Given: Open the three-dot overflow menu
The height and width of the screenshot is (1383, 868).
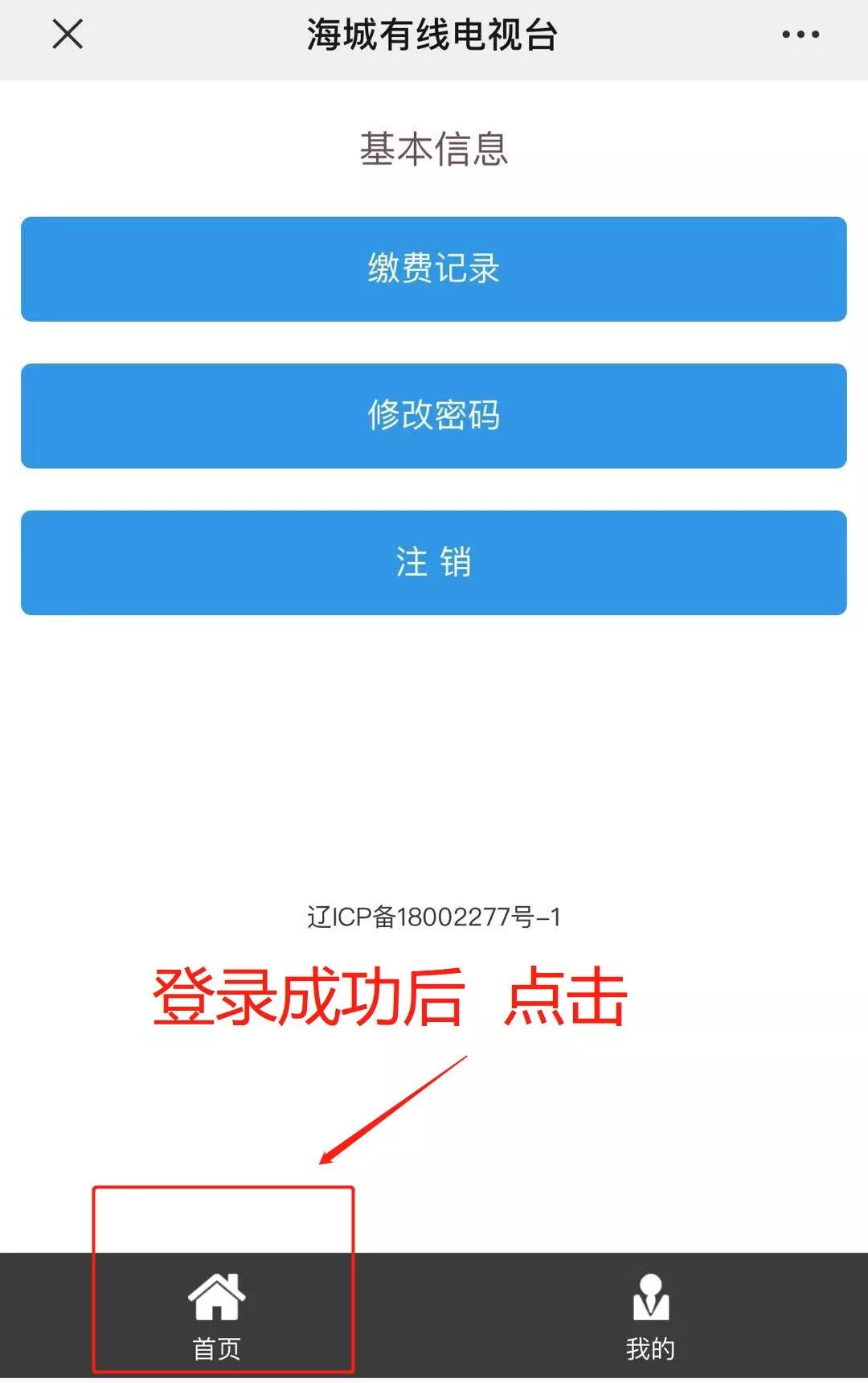Looking at the screenshot, I should click(x=800, y=35).
